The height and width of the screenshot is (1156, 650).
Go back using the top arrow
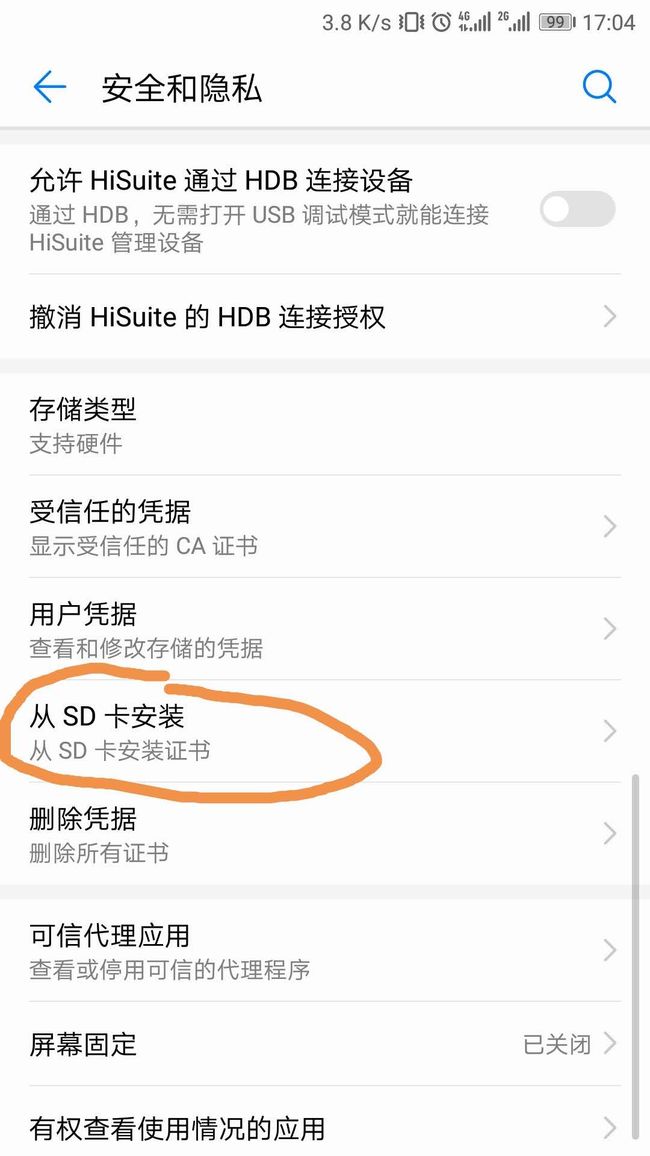[49, 88]
